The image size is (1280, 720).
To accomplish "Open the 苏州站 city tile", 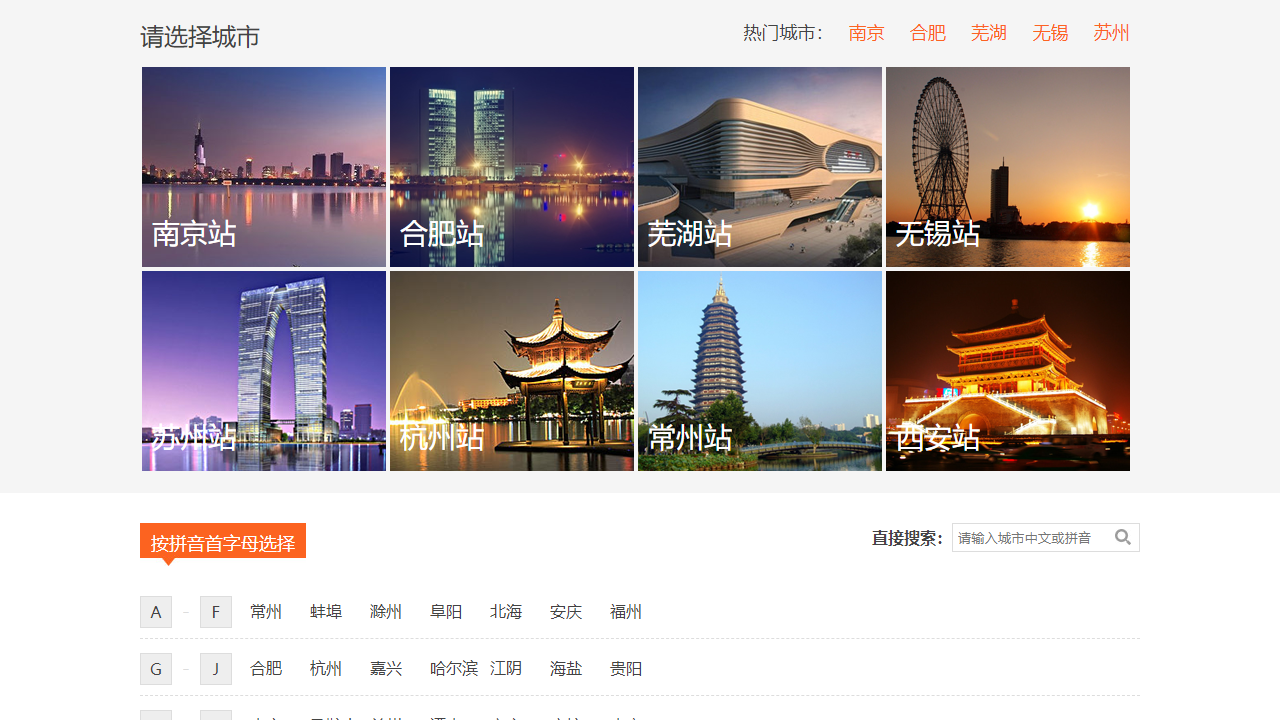I will (x=264, y=371).
